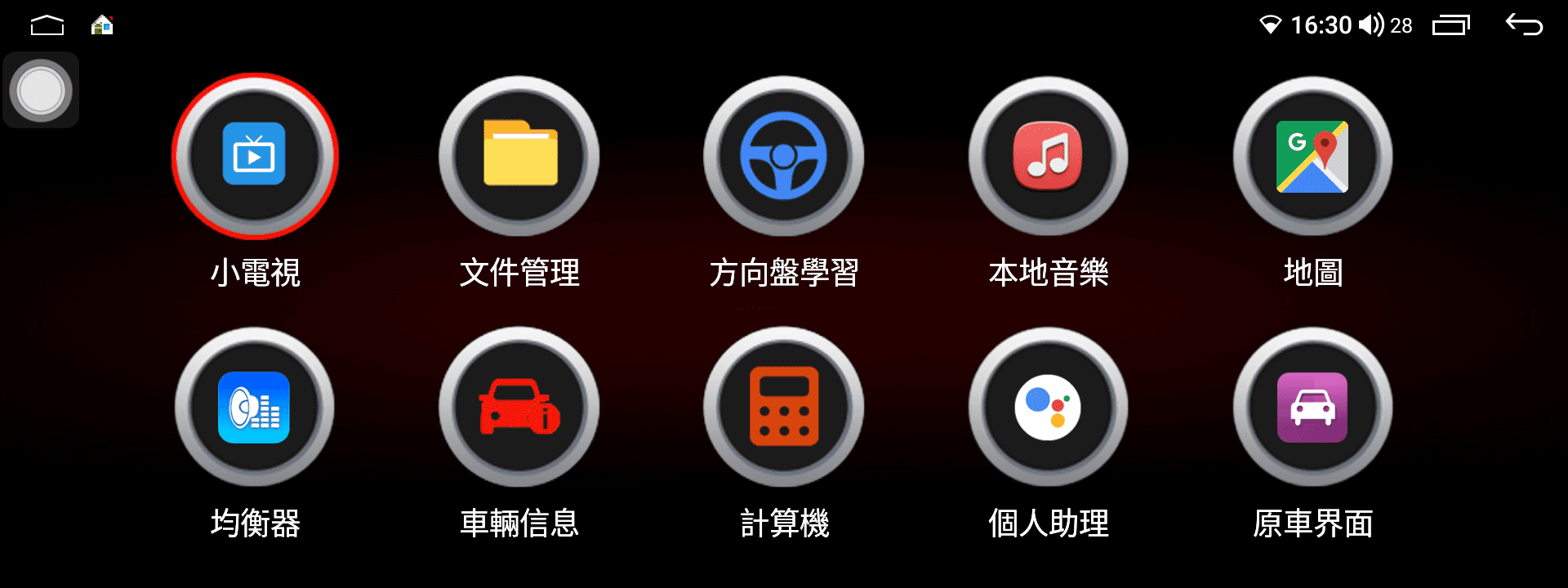
Task: Go to home via top-left icon
Action: click(47, 26)
